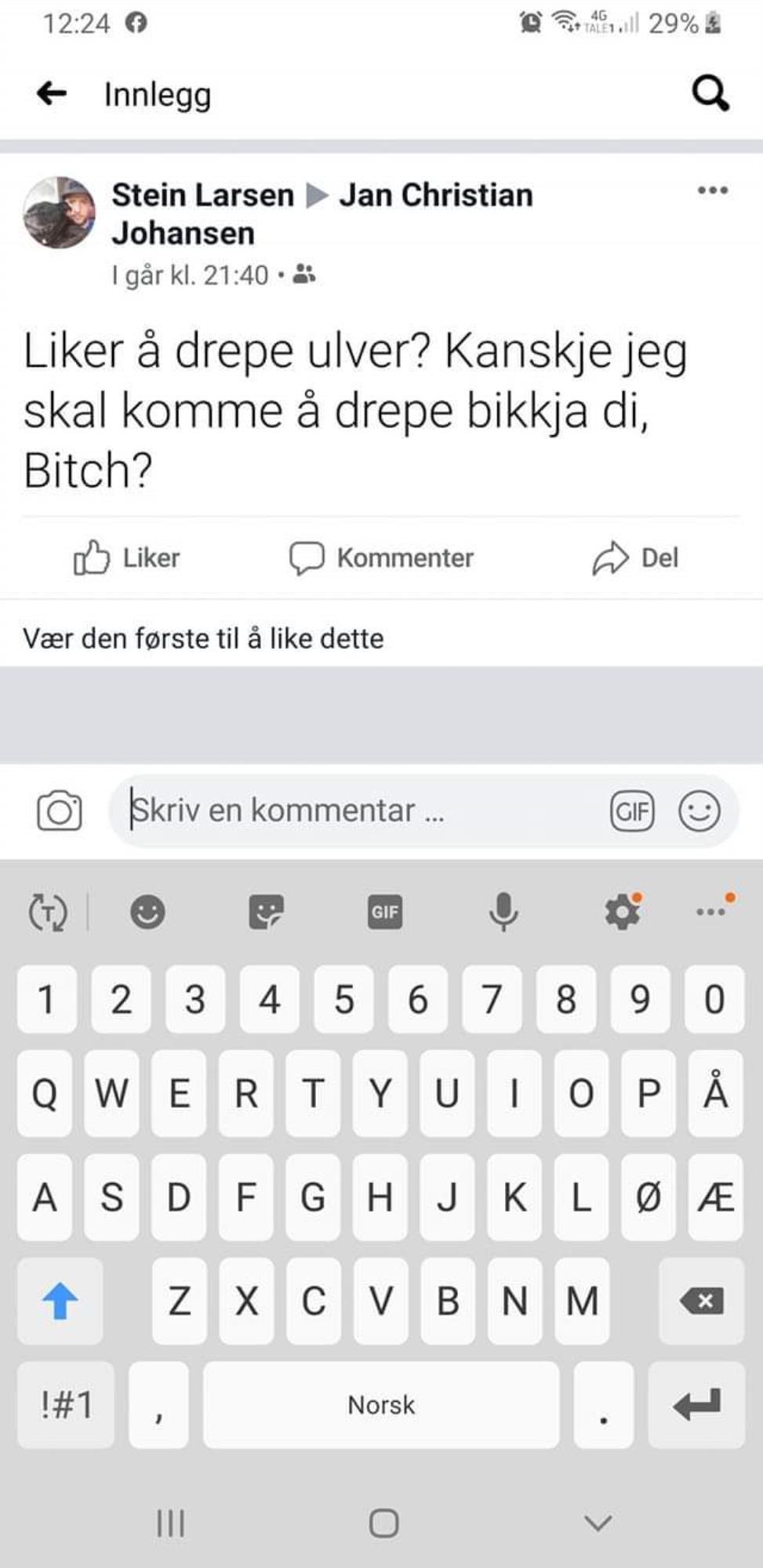The width and height of the screenshot is (763, 1568).
Task: Go back from the Innlegg screen
Action: (x=52, y=94)
